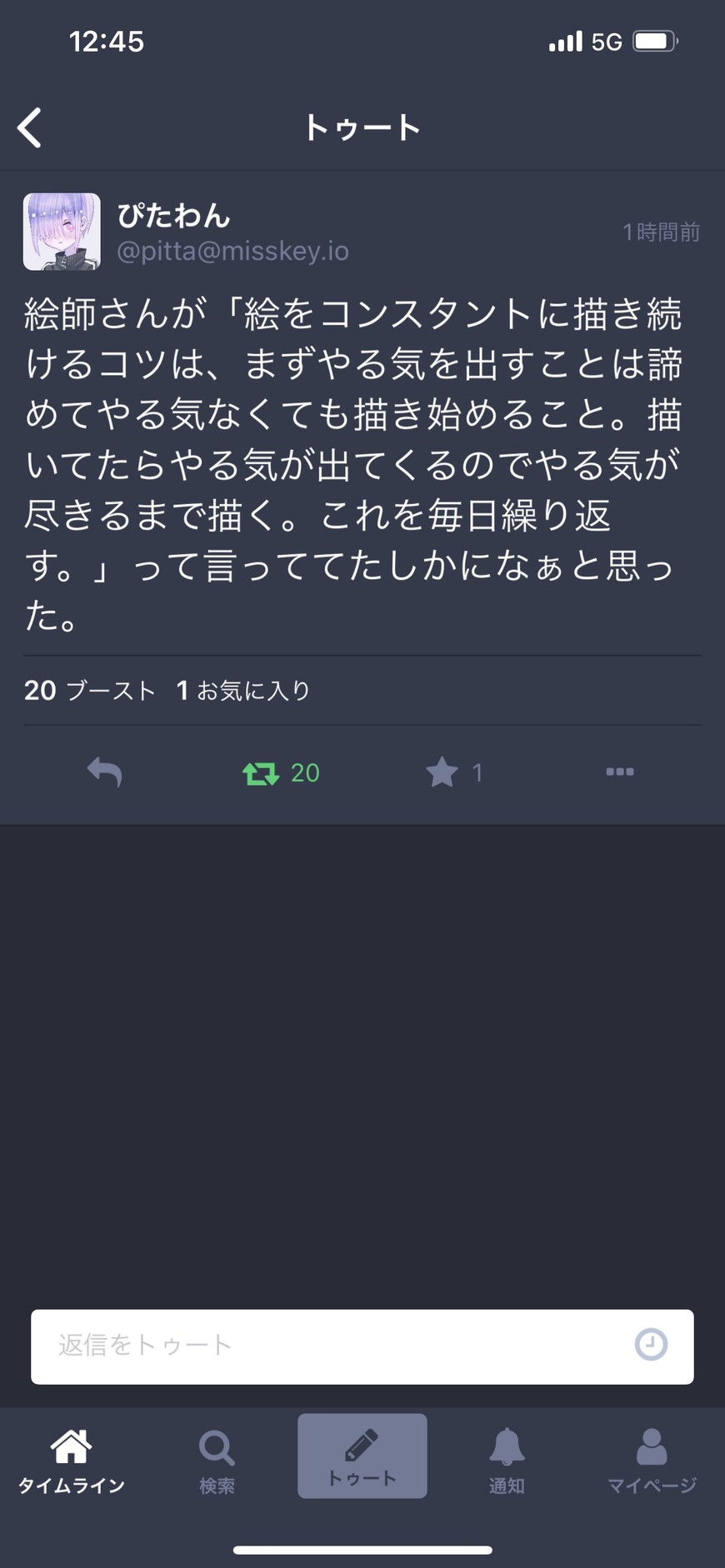Focus the 返信をトゥート reply field

click(x=333, y=1345)
